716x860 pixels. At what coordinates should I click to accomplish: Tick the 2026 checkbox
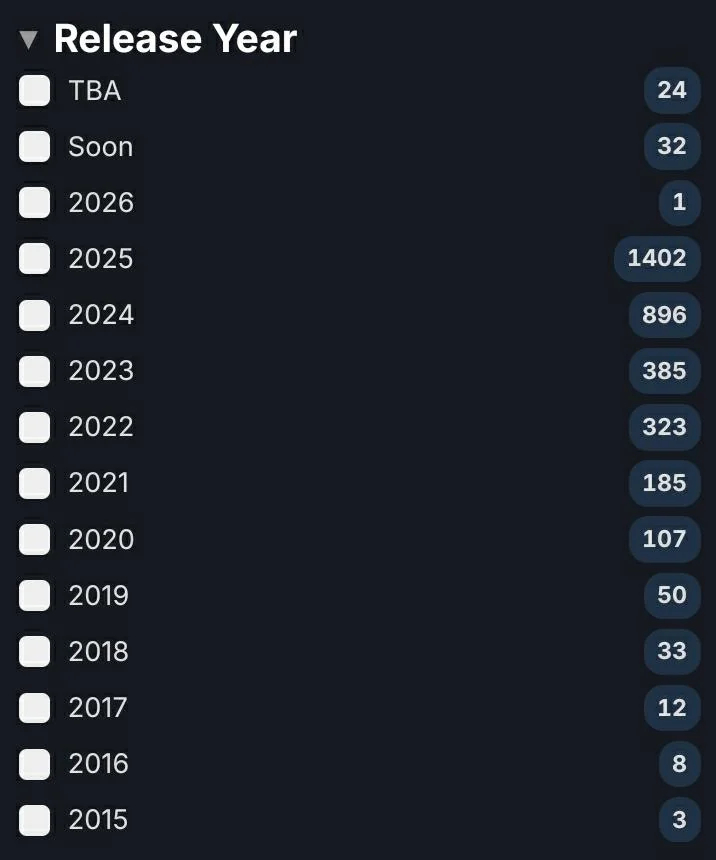pos(35,202)
